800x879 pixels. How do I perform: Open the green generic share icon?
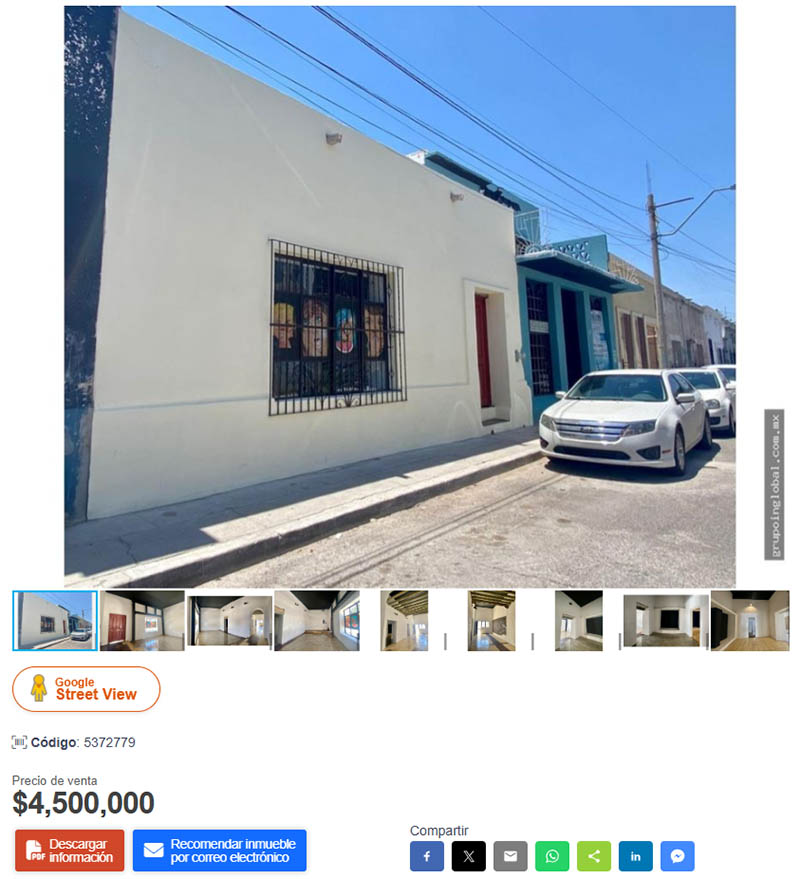pos(594,856)
